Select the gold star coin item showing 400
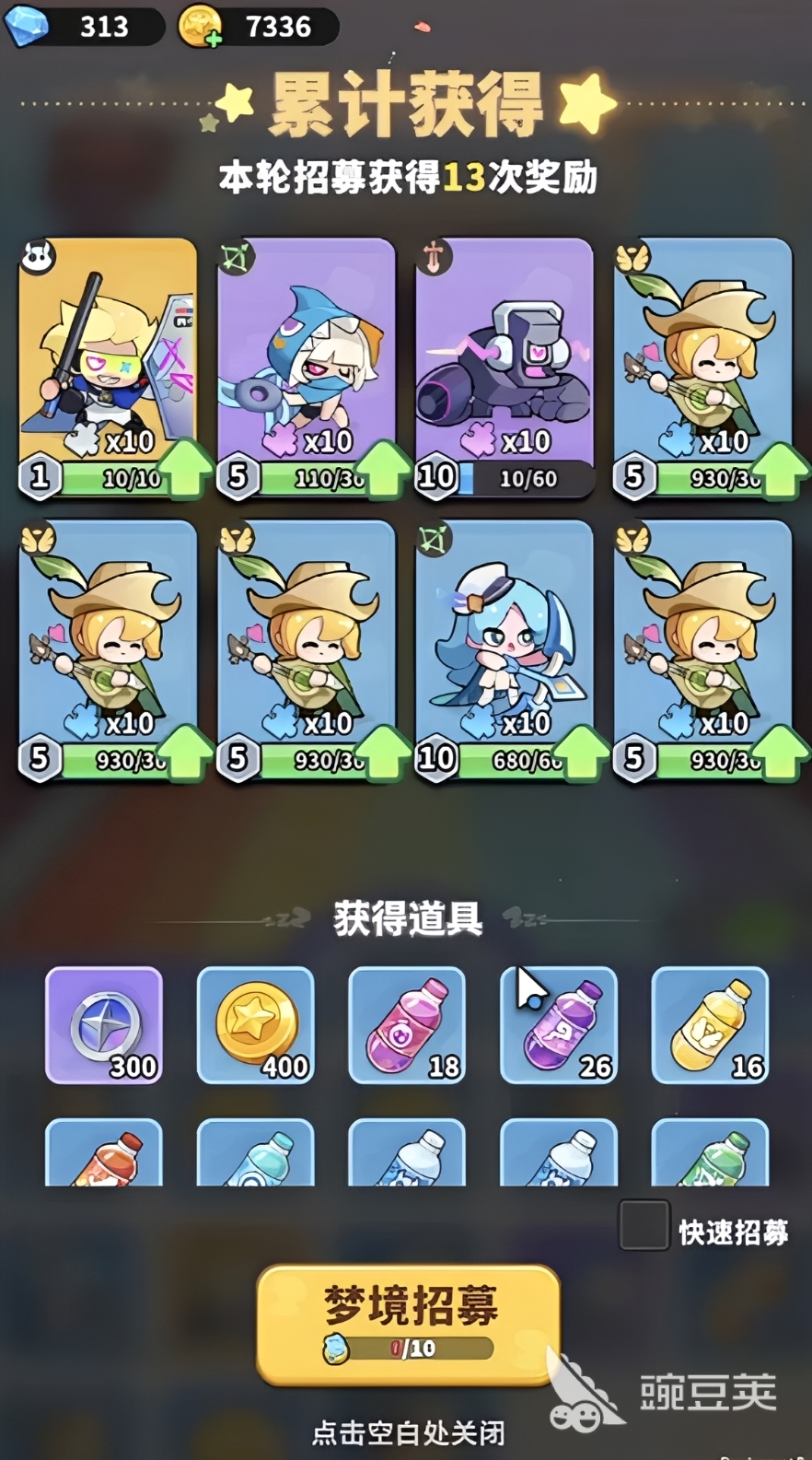Screen dimensions: 812x1460 pos(256,1025)
